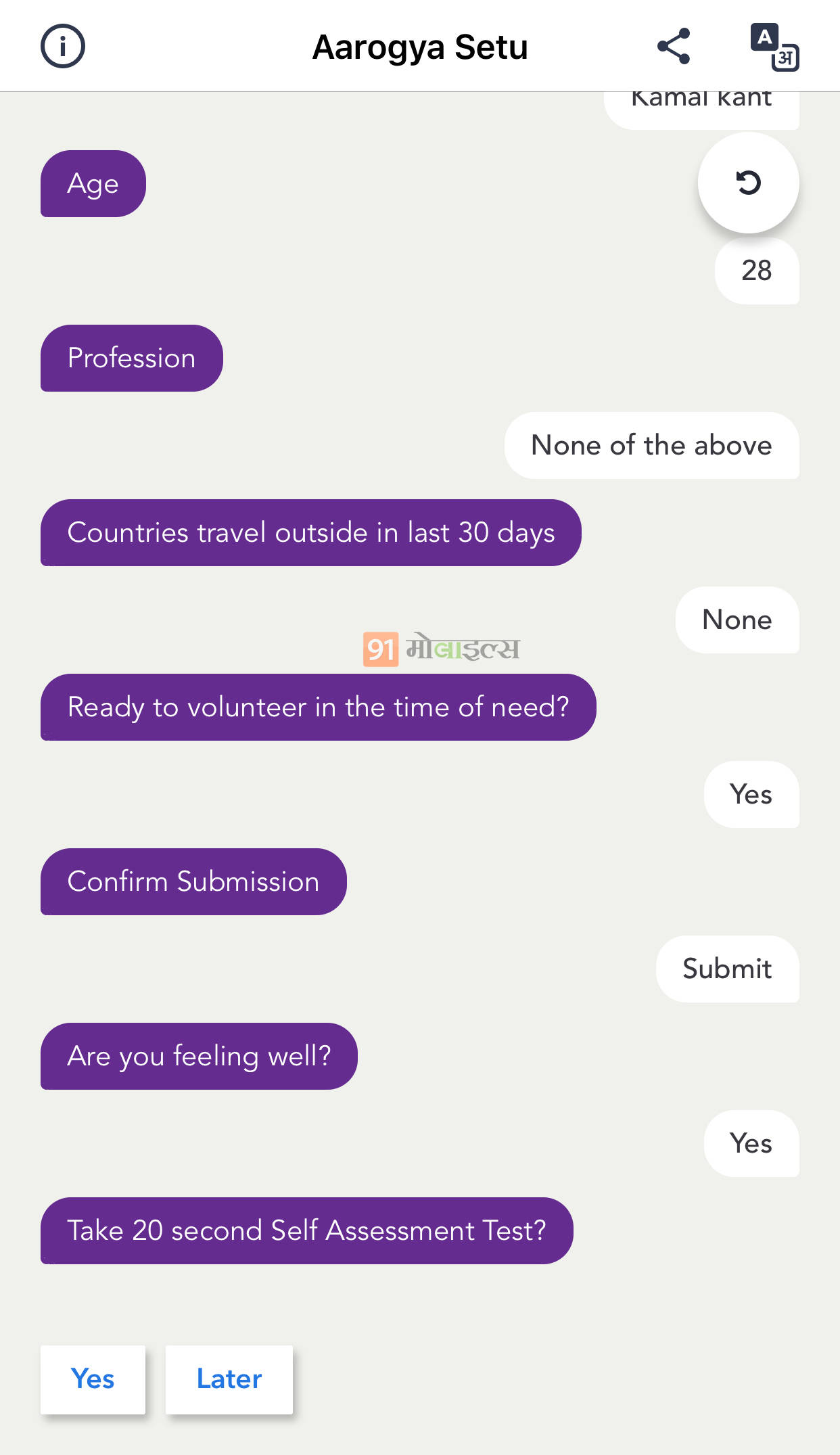Open the app info icon

(63, 47)
